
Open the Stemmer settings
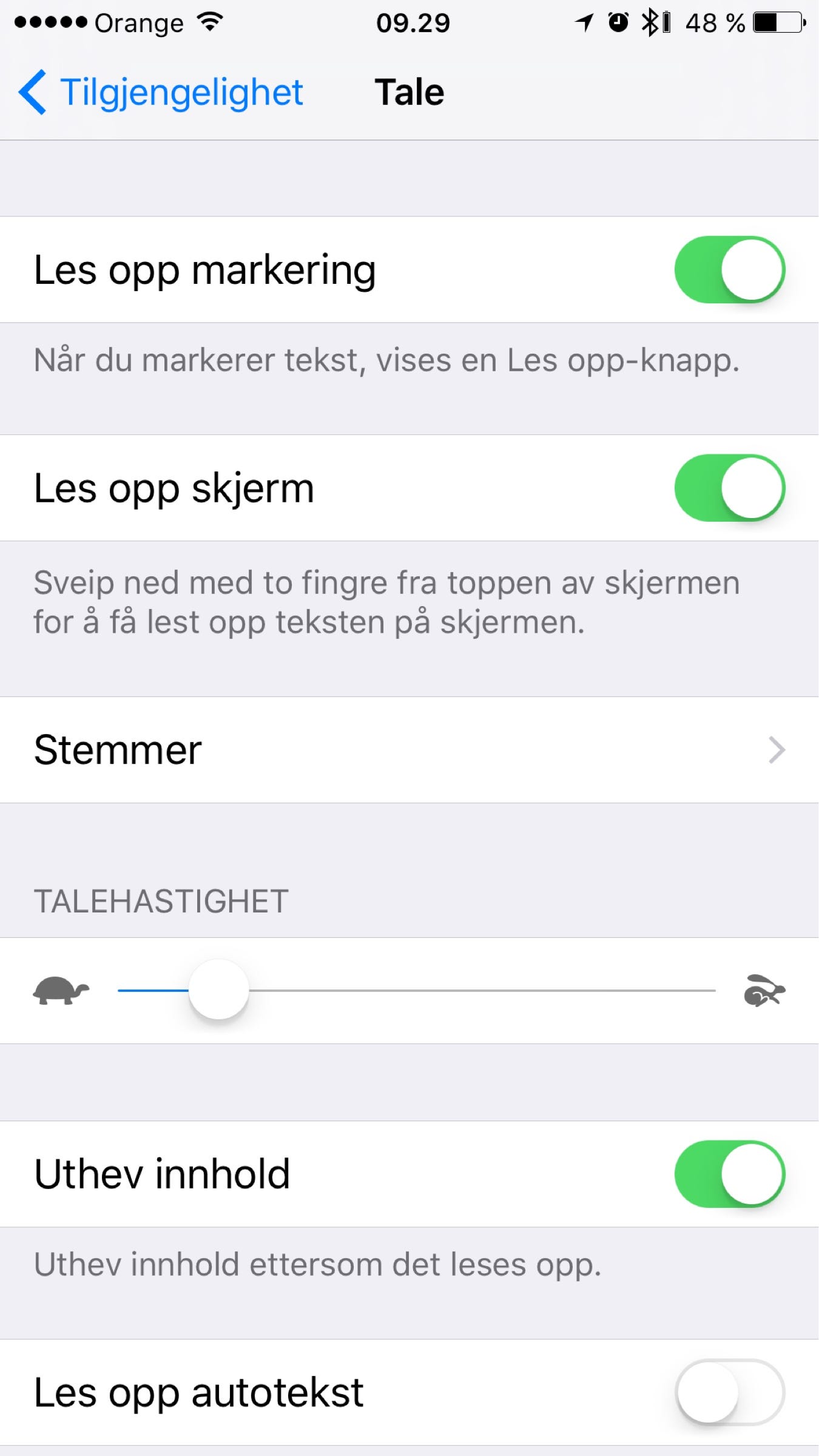[409, 750]
